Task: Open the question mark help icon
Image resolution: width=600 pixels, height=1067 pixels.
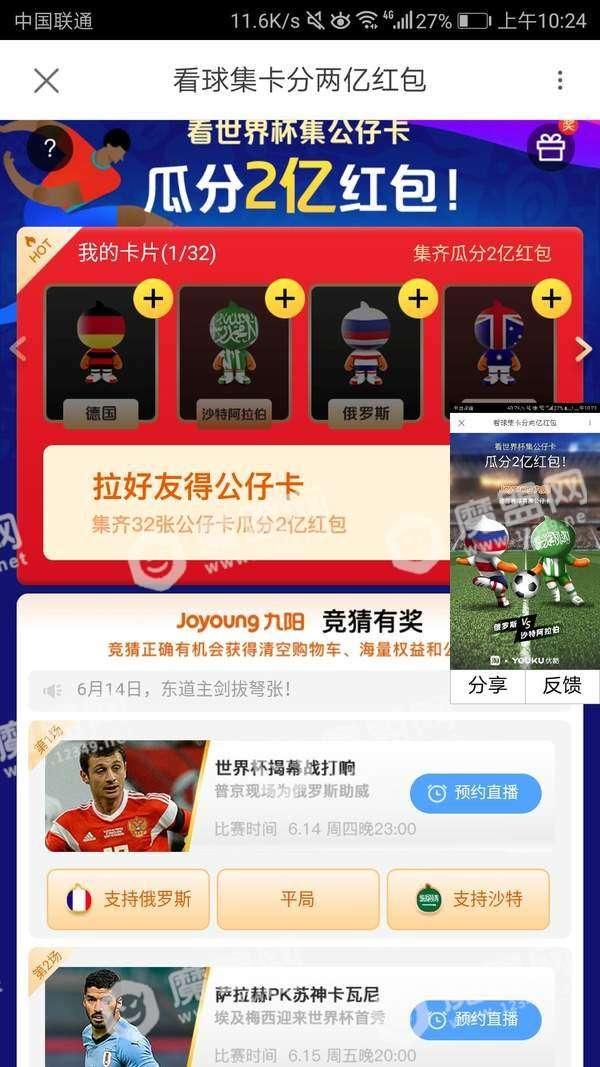Action: click(49, 150)
